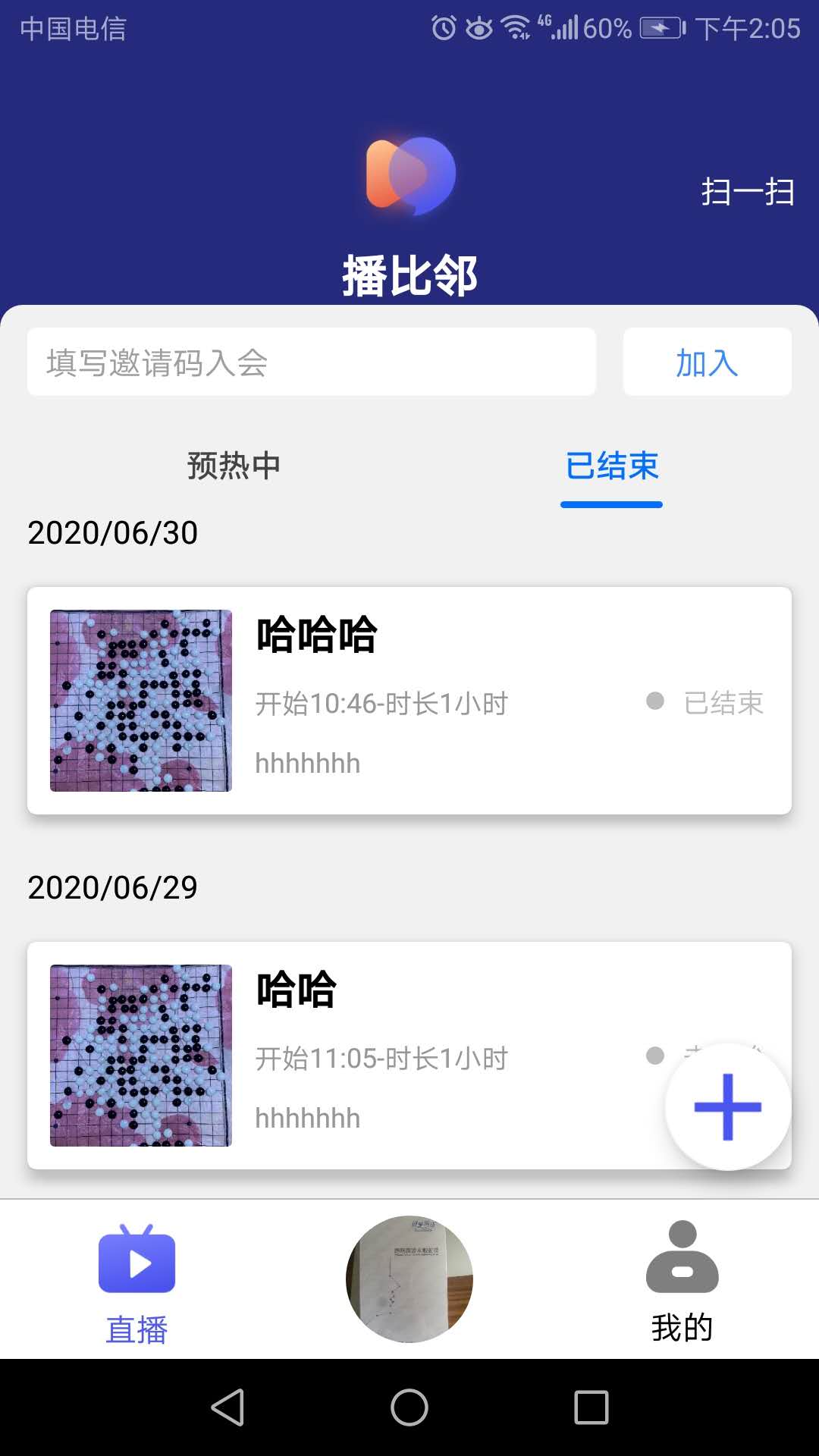Image resolution: width=819 pixels, height=1456 pixels.
Task: Tap the Android home navigation button
Action: [x=409, y=1404]
